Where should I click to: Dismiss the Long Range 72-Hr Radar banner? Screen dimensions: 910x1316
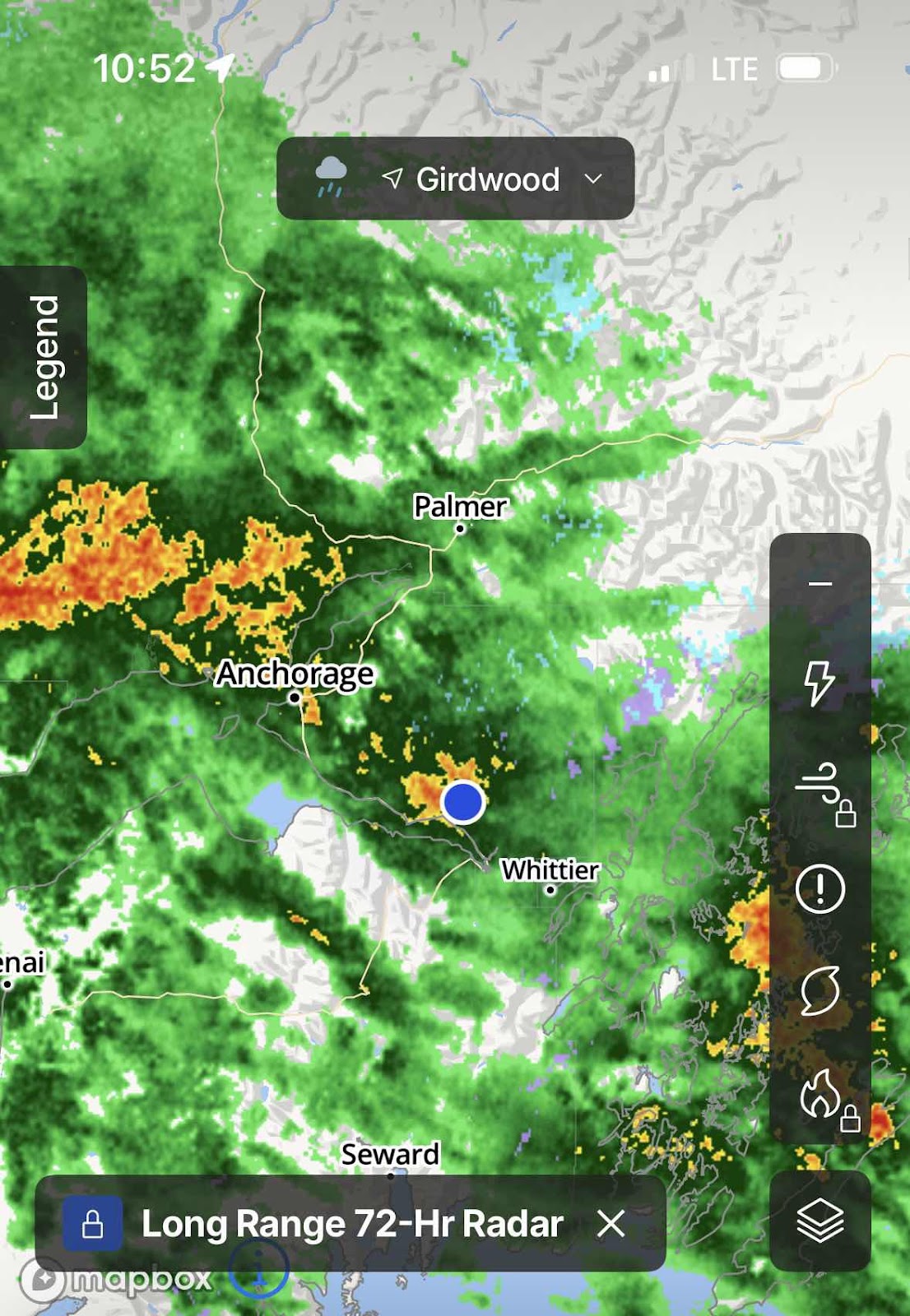pos(611,1224)
